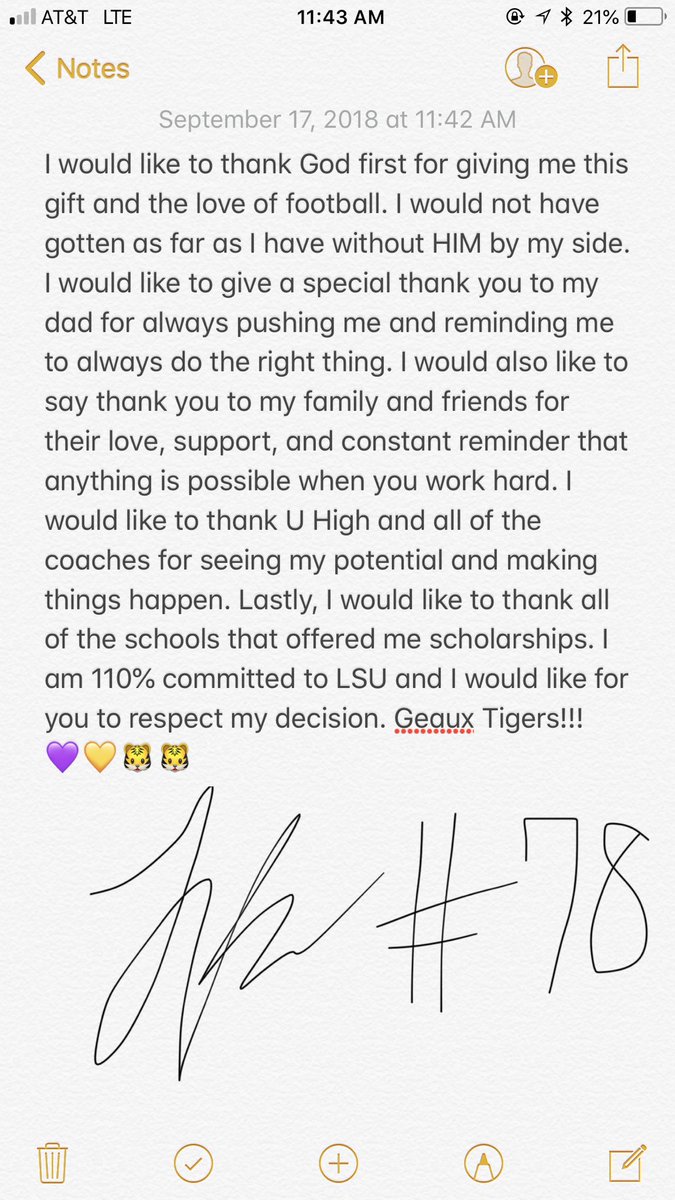This screenshot has height=1200, width=675.
Task: Delete this note with the trash icon
Action: [51, 1163]
